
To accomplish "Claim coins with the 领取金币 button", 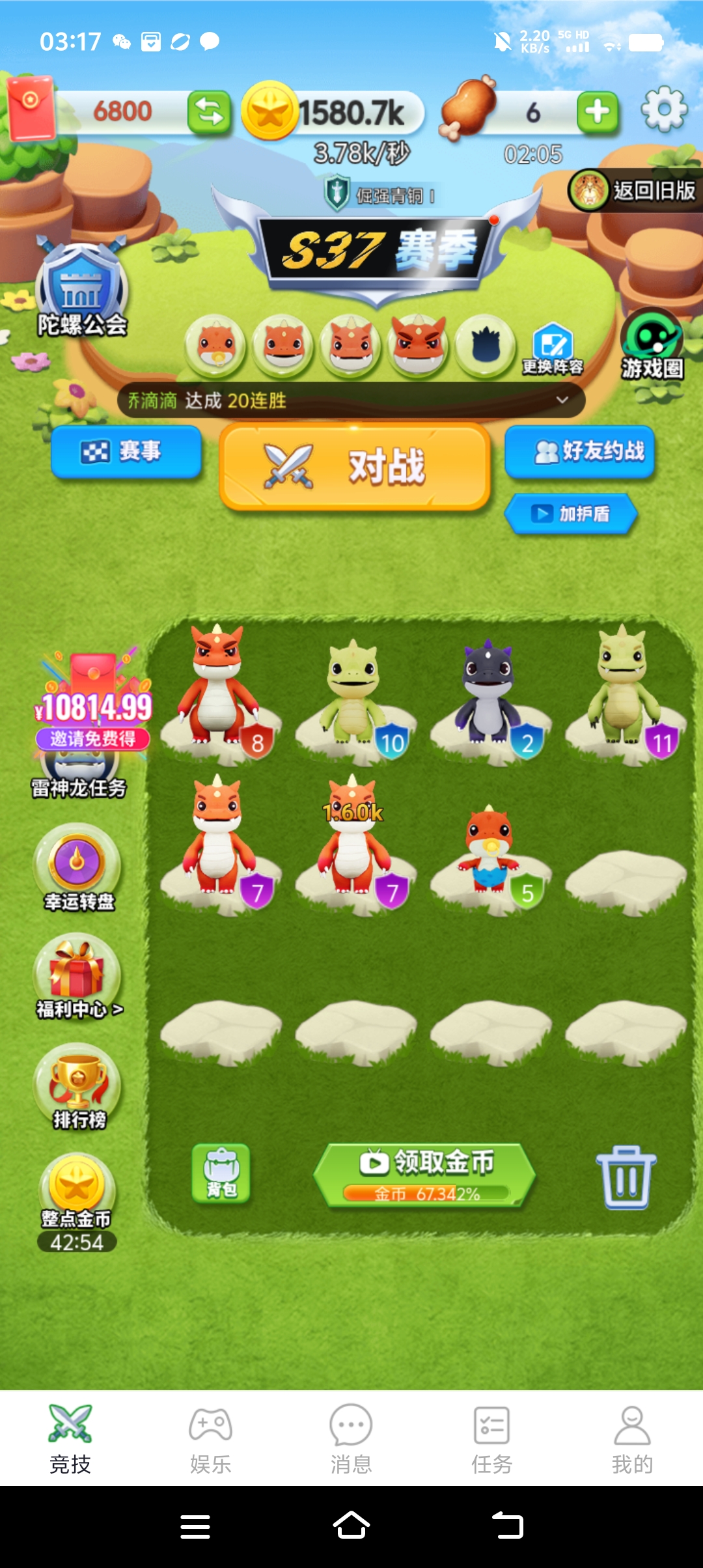I will tap(425, 1176).
